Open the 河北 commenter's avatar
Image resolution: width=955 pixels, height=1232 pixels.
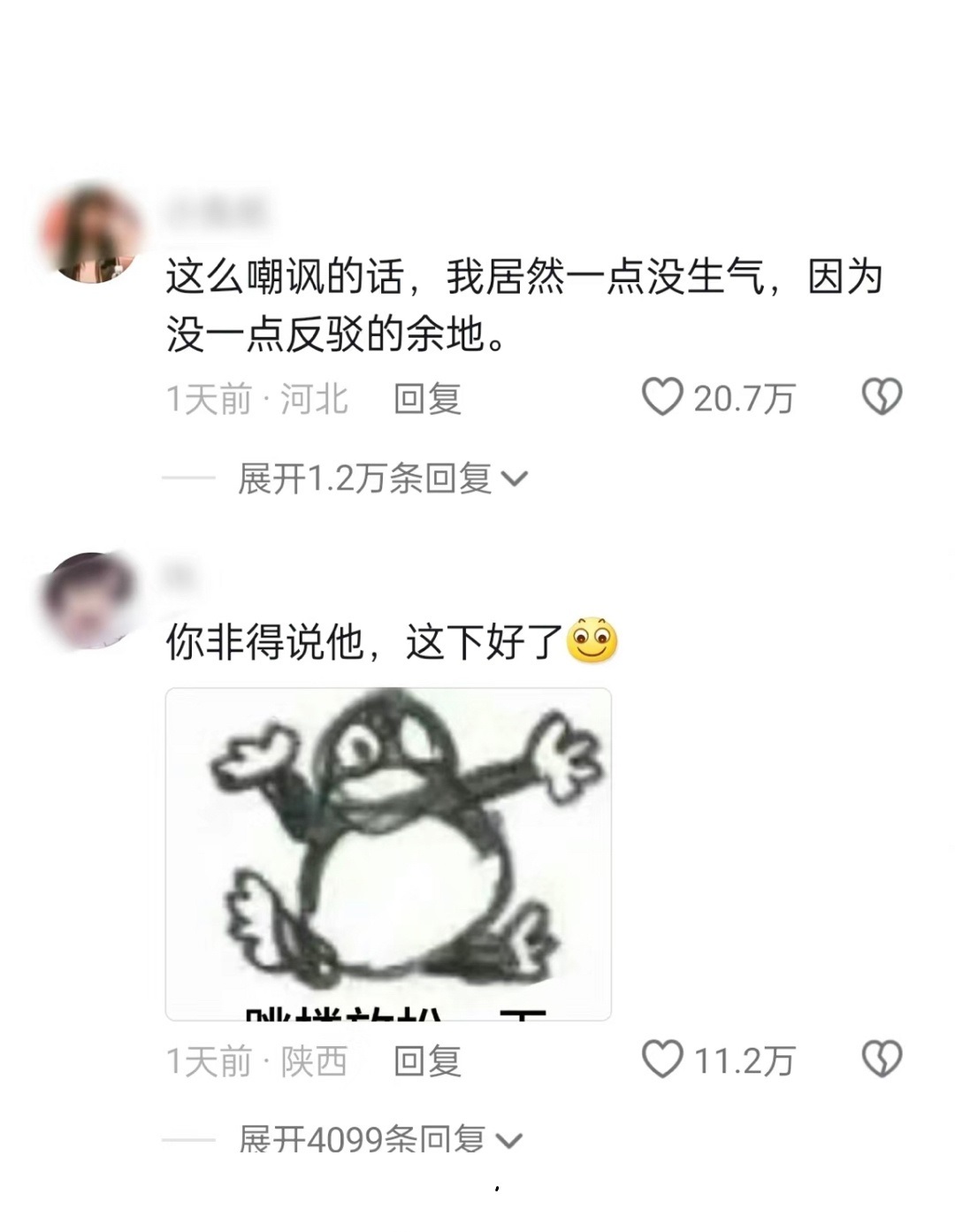(x=91, y=234)
